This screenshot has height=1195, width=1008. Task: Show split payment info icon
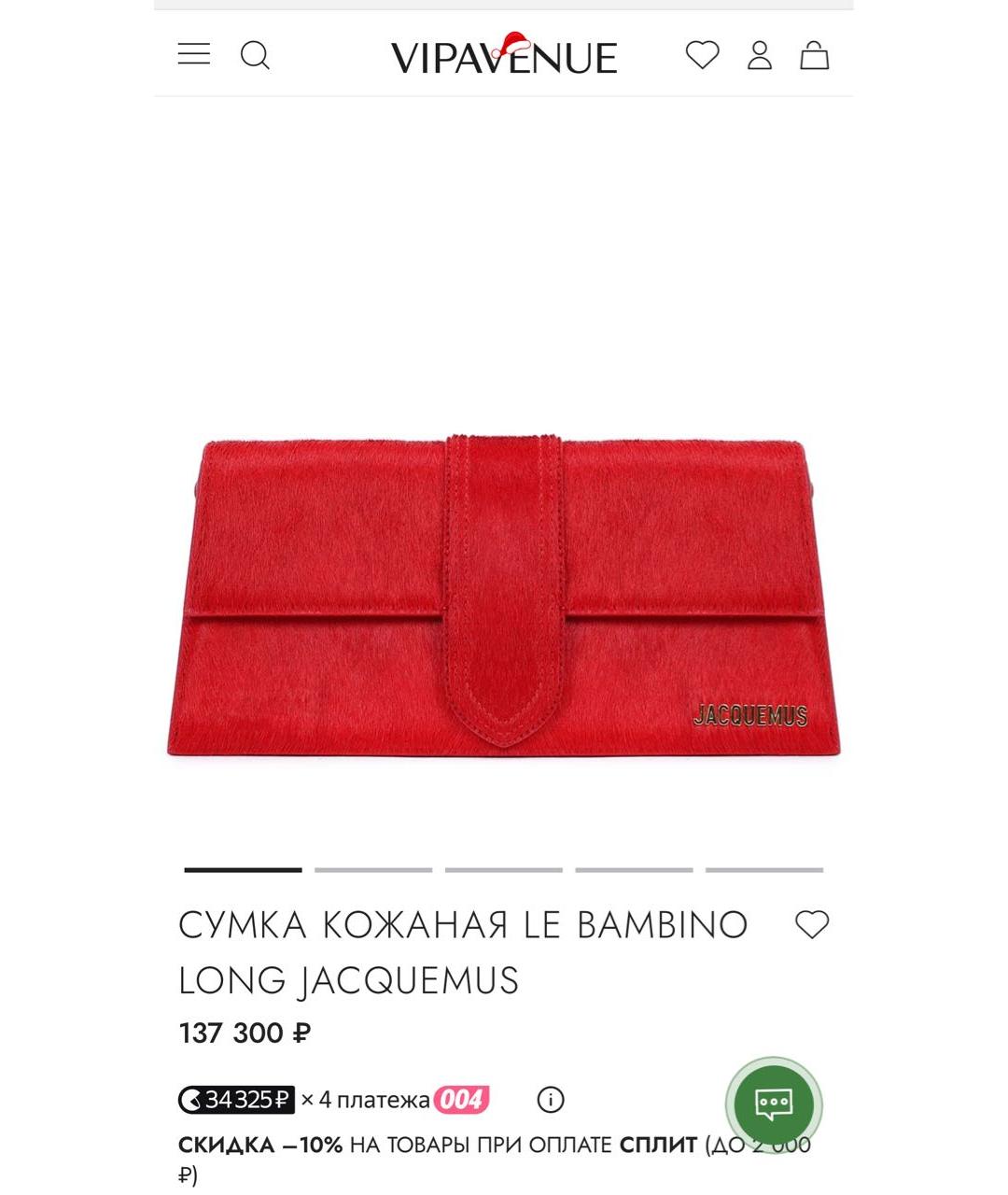[551, 1100]
